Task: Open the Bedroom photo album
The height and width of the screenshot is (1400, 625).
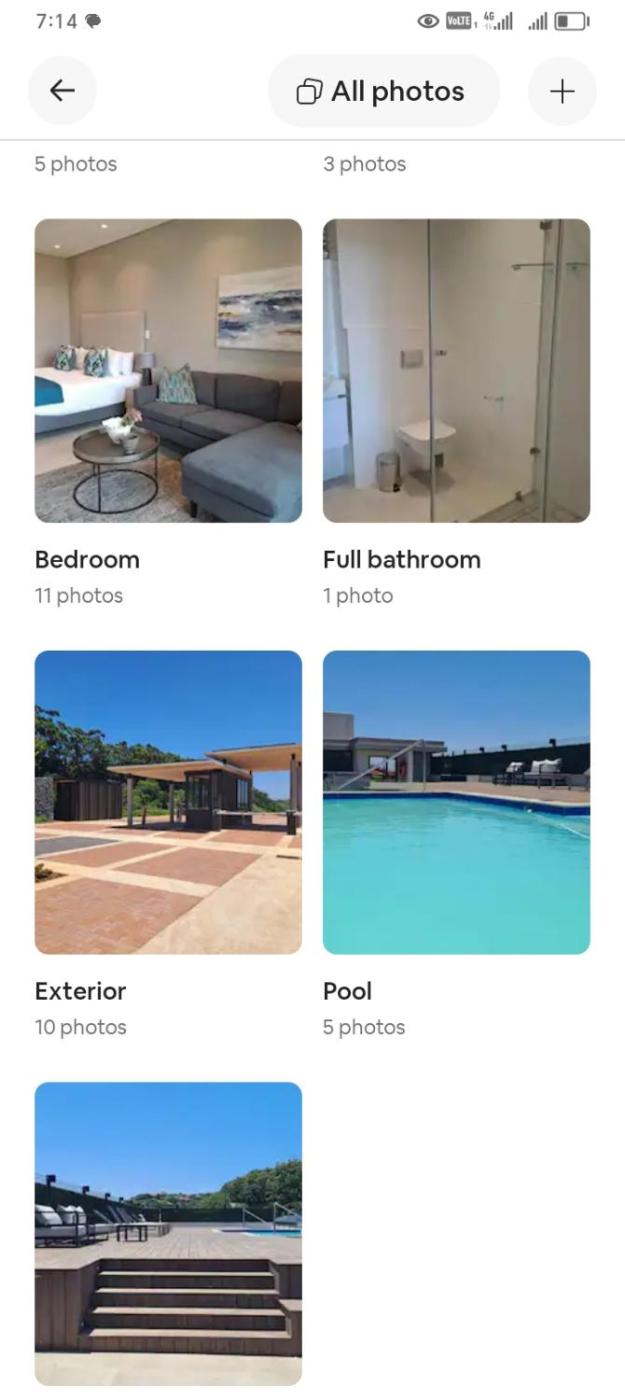Action: [x=168, y=371]
